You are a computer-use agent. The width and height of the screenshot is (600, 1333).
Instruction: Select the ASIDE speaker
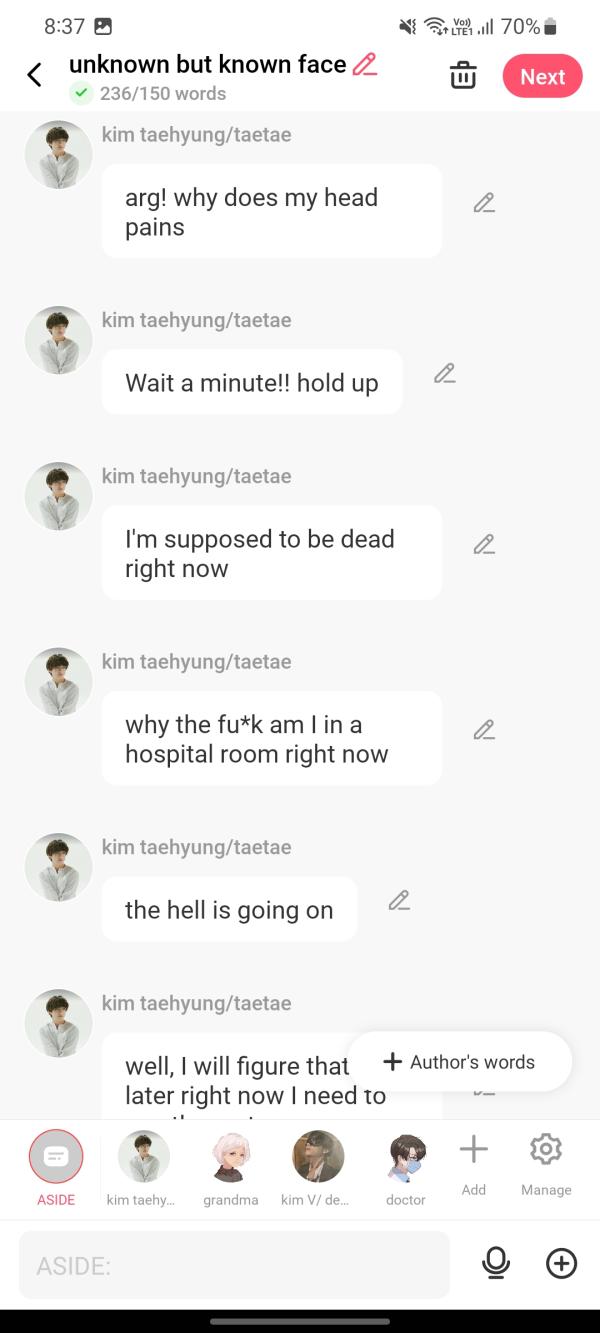click(x=56, y=1166)
